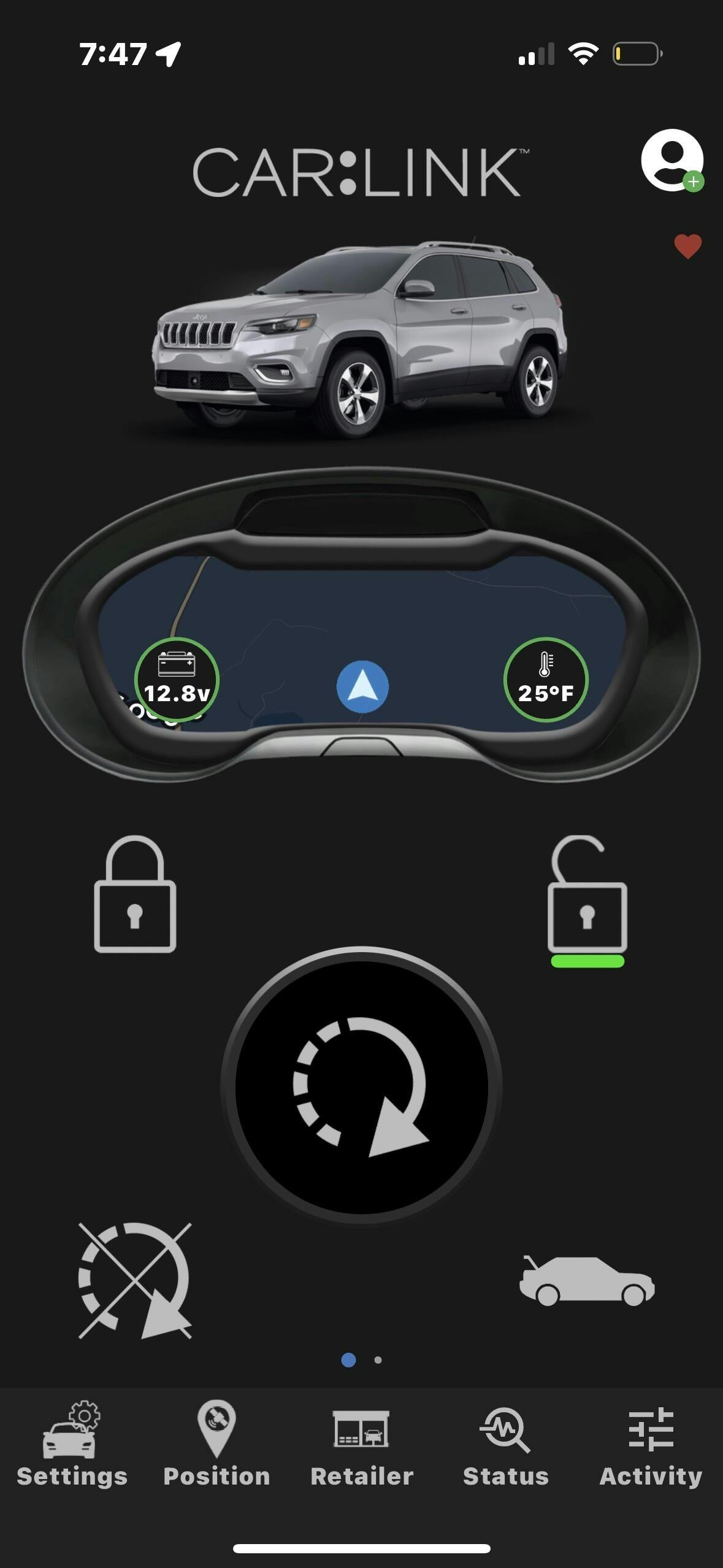Switch to the Settings tab
Viewport: 723px width, 1568px height.
pyautogui.click(x=72, y=1445)
